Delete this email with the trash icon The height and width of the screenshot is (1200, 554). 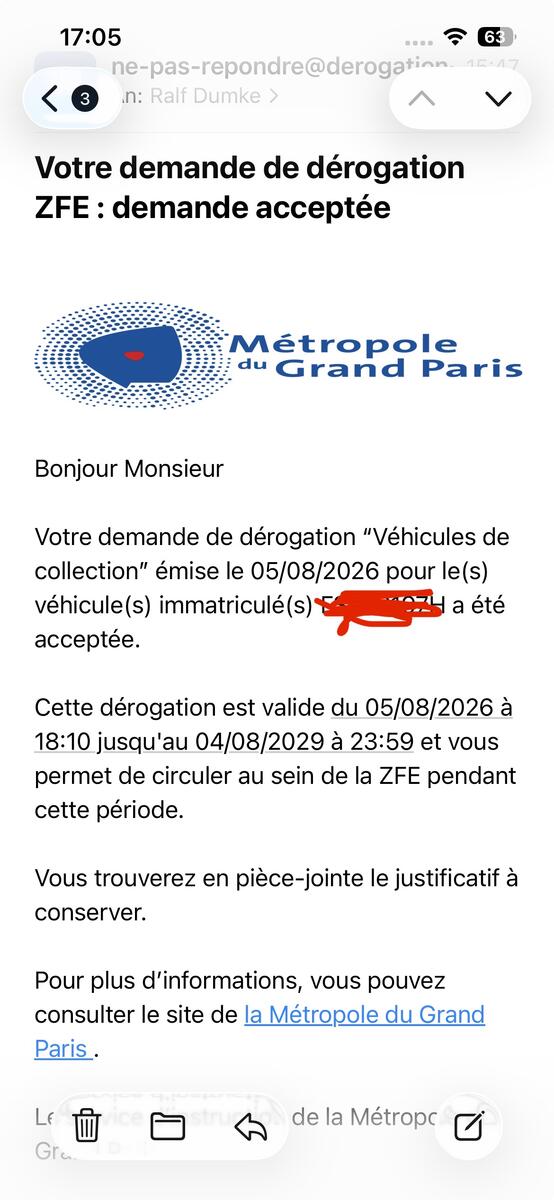[x=87, y=1126]
